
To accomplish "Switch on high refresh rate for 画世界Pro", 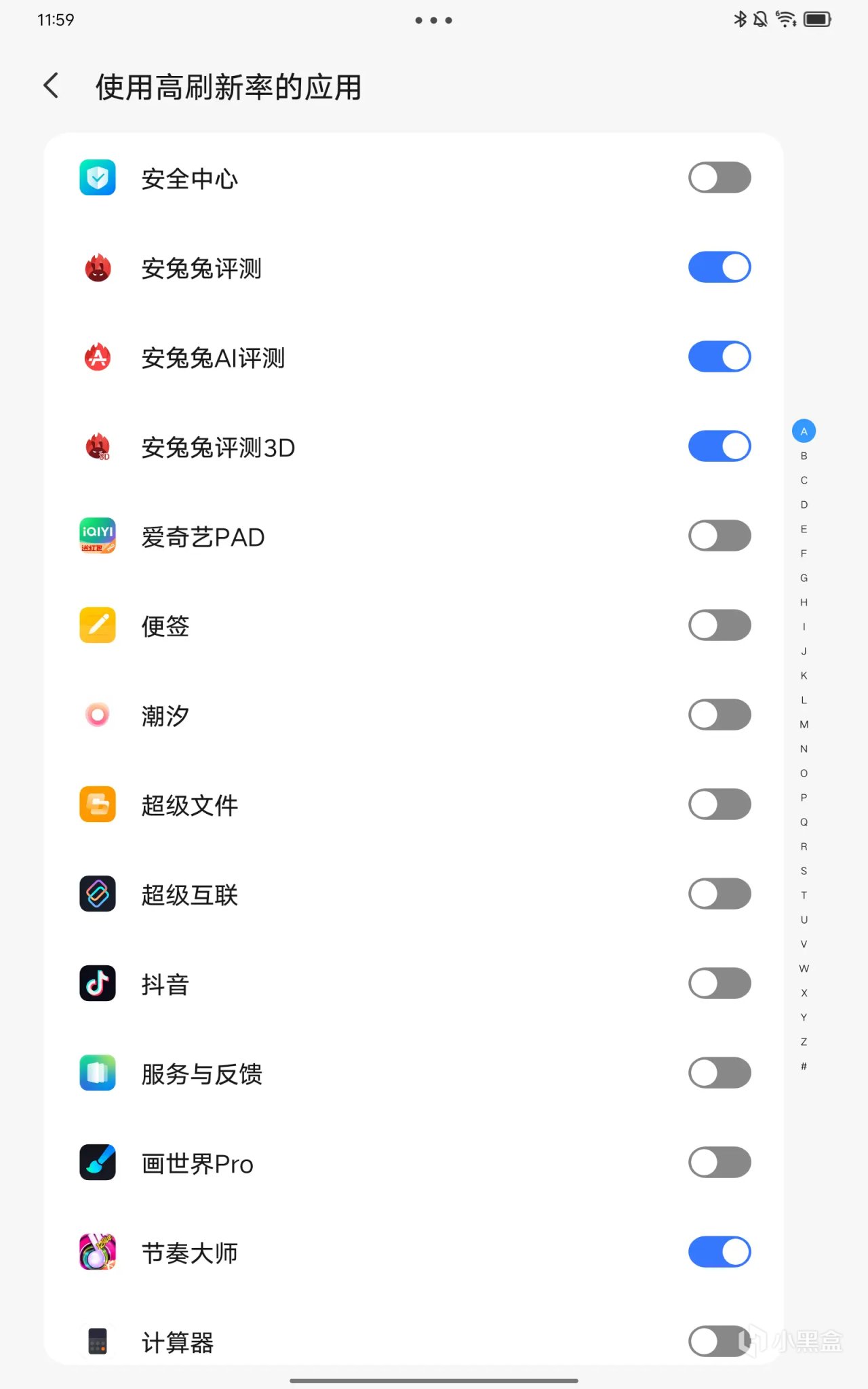I will click(719, 1162).
